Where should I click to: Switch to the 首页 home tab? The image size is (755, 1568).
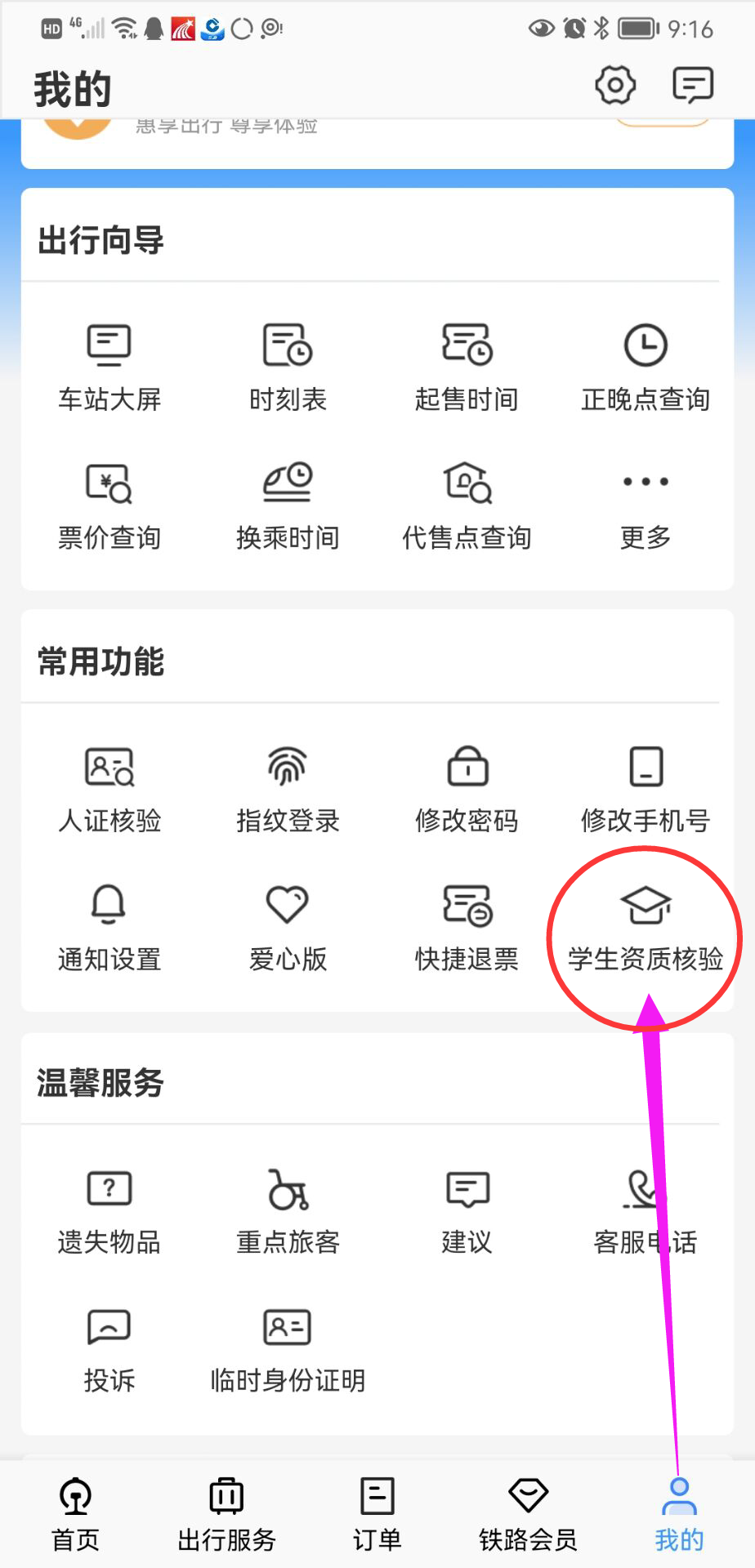tap(76, 1515)
